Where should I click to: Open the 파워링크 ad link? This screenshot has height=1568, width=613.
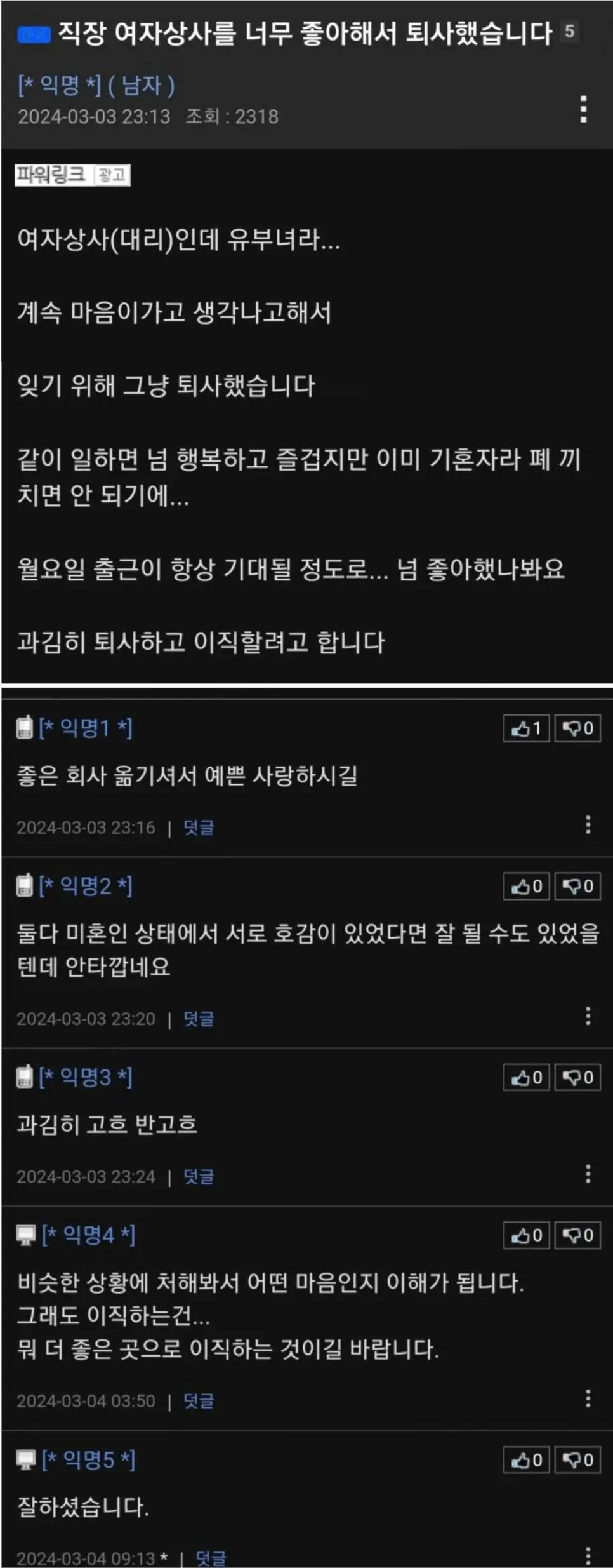coord(72,175)
